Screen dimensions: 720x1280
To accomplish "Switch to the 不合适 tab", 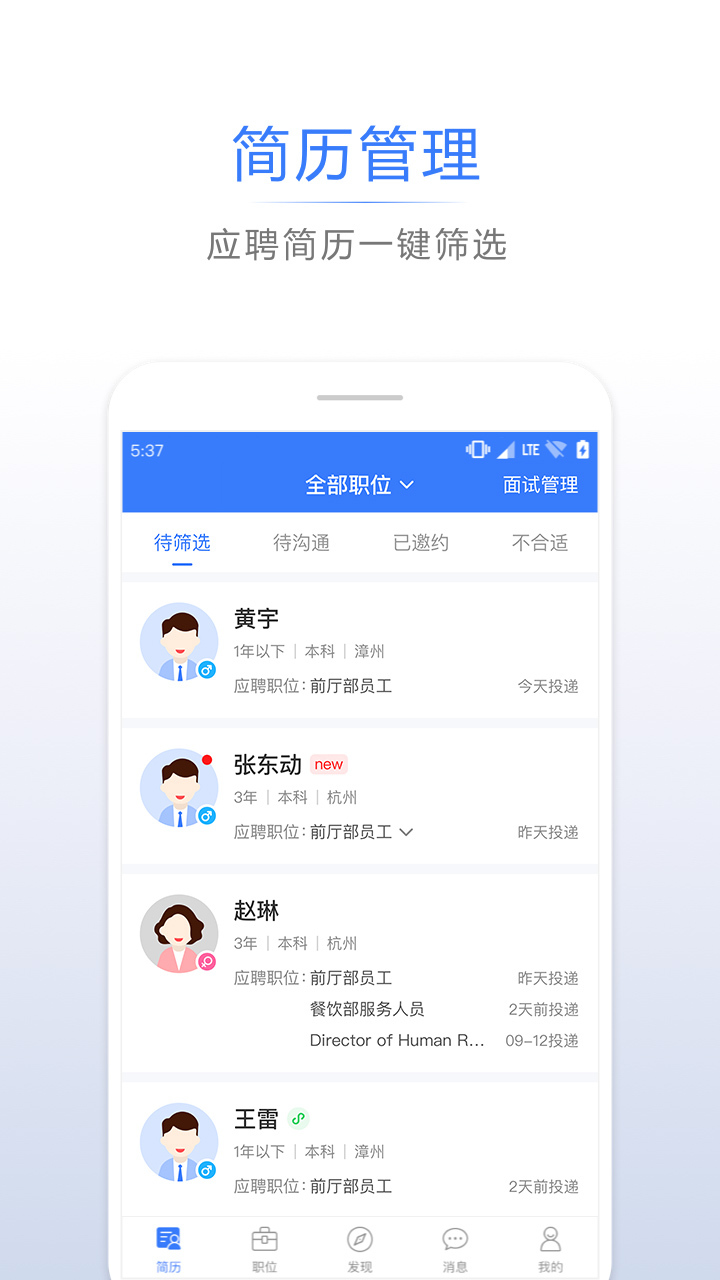I will pyautogui.click(x=539, y=543).
